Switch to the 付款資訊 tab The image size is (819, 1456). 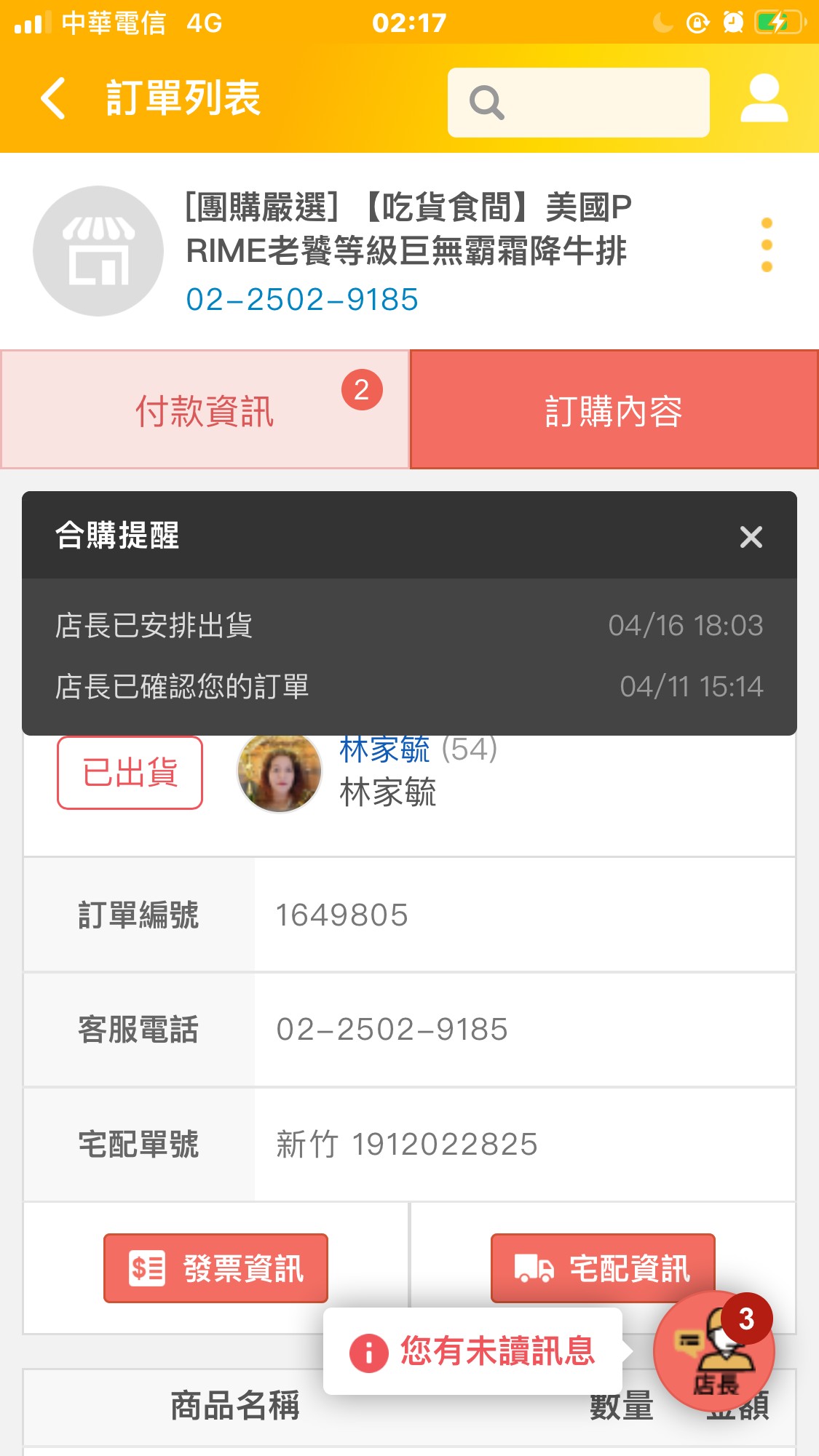205,410
